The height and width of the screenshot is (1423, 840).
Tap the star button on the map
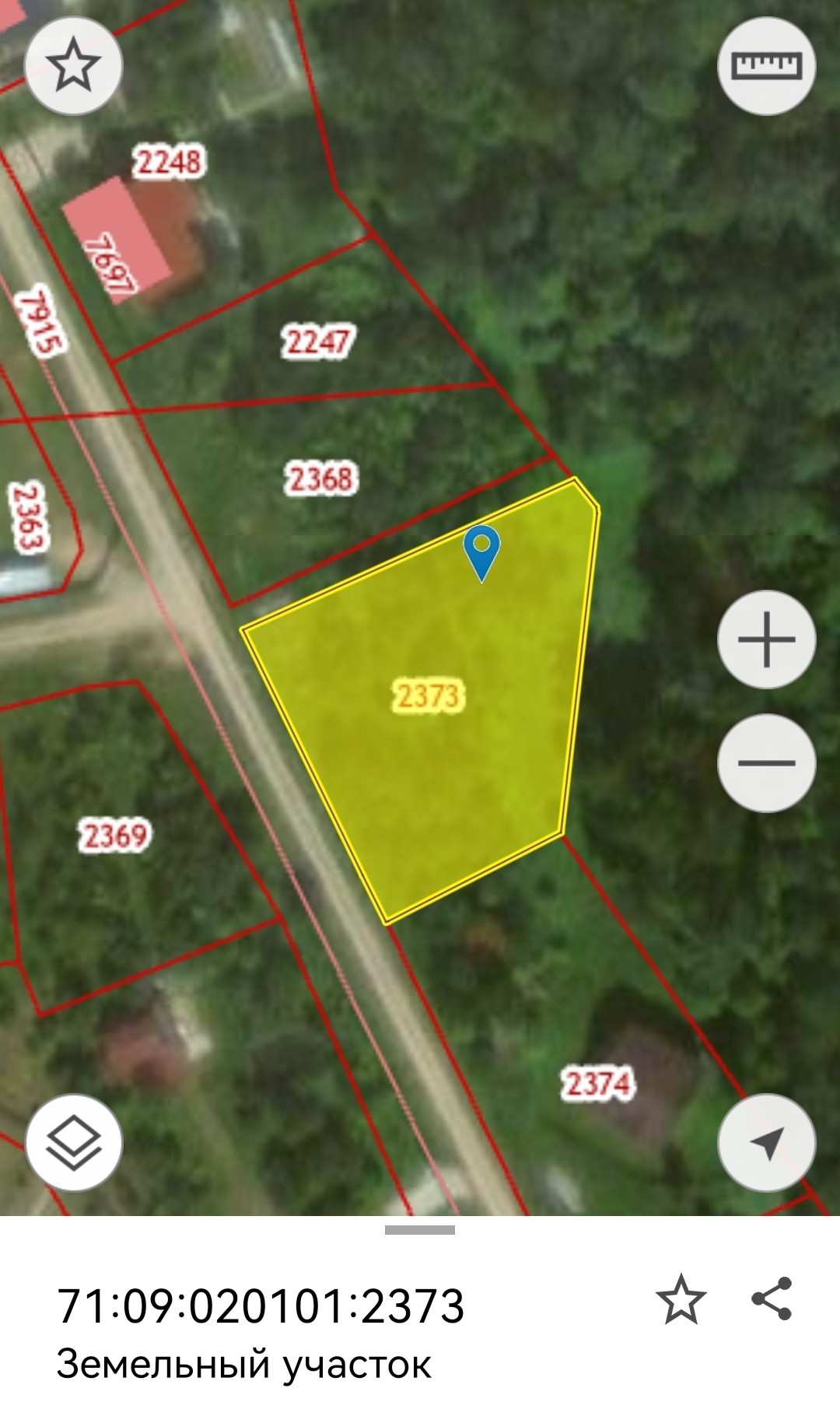[73, 66]
